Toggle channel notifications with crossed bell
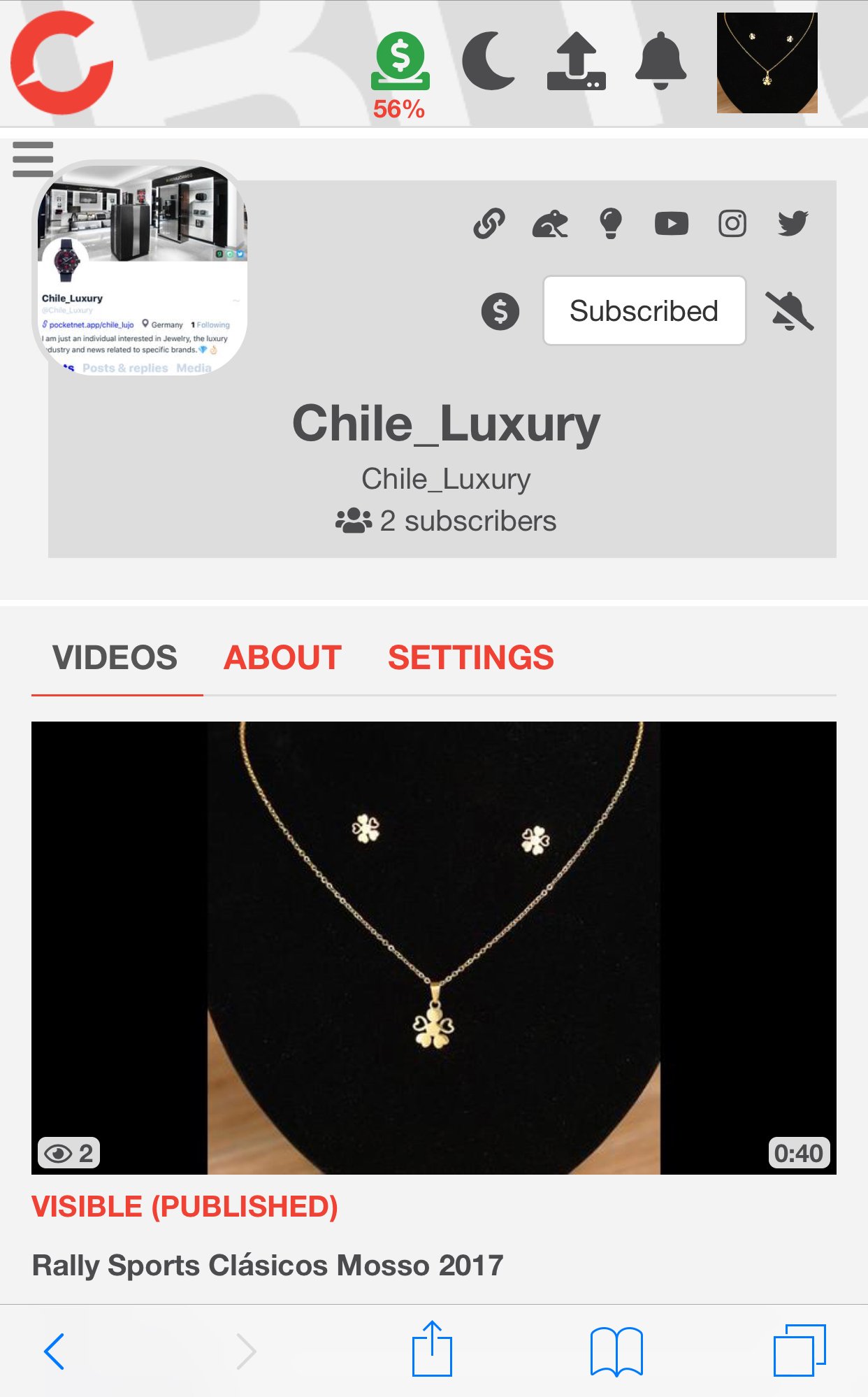This screenshot has width=868, height=1397. tap(790, 310)
